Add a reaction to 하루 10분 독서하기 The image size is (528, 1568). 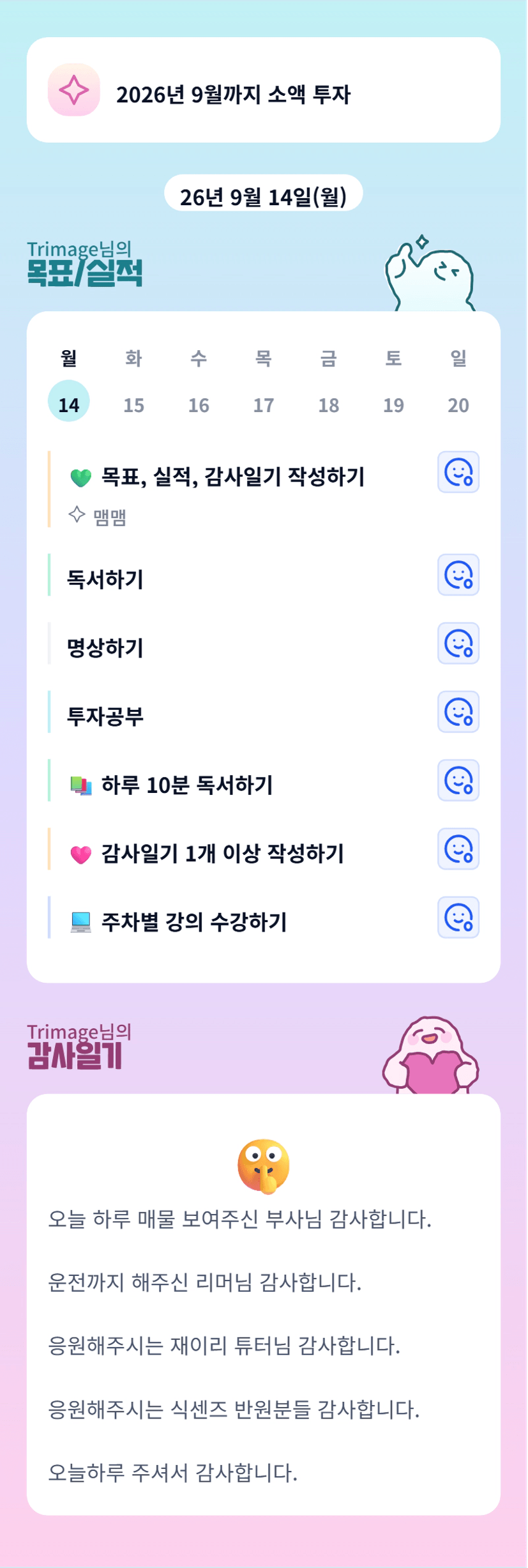pyautogui.click(x=458, y=781)
